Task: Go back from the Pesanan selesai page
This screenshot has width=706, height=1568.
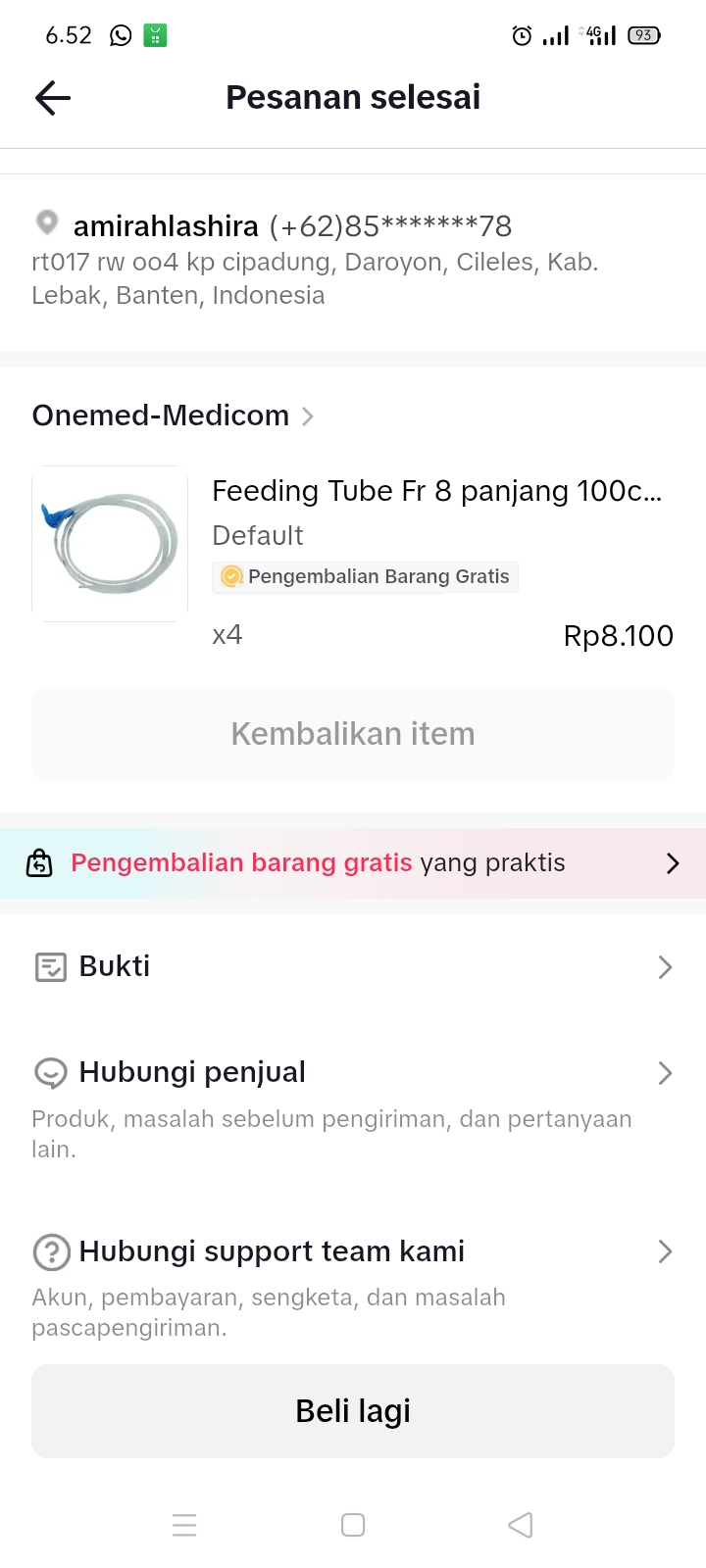Action: pyautogui.click(x=53, y=98)
